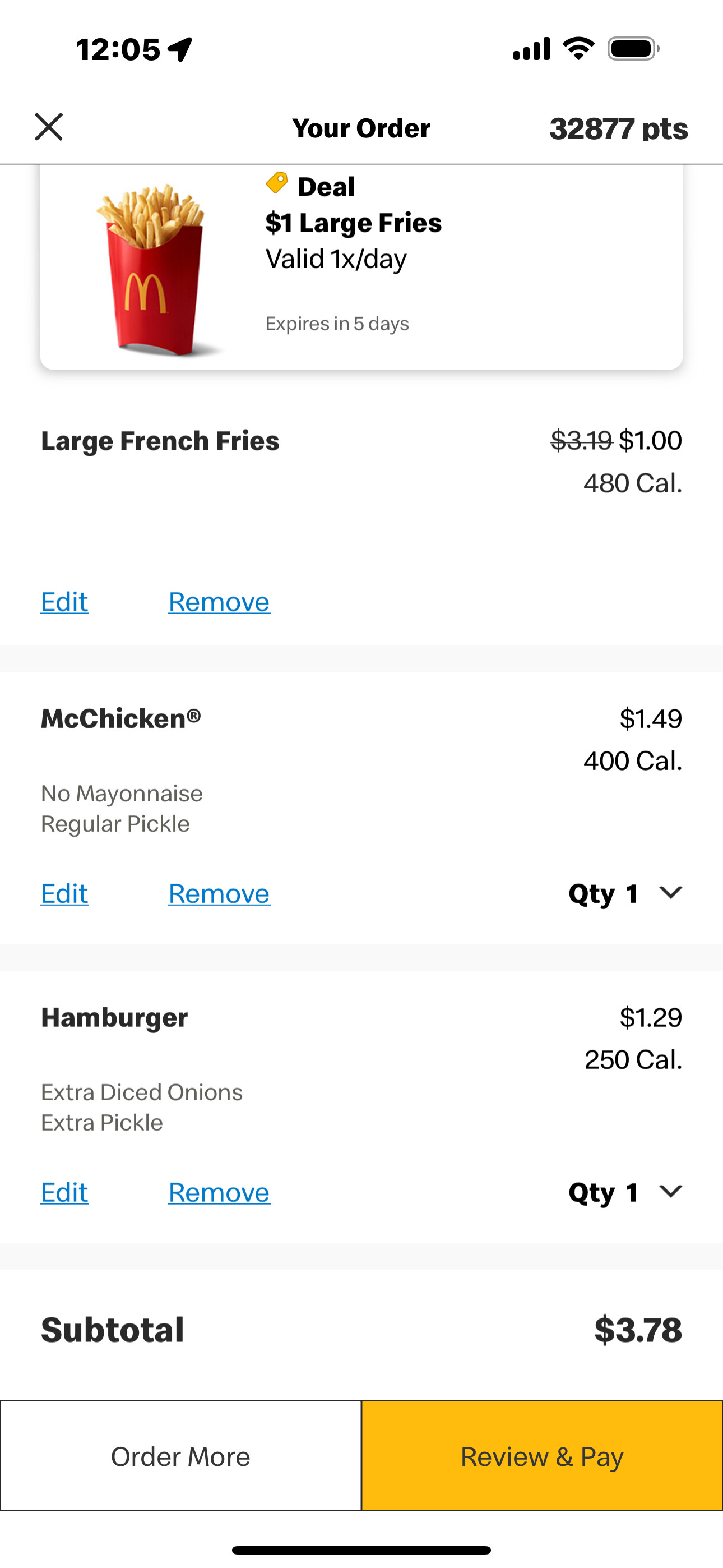Open the $1 Large Fries deal card
This screenshot has height=1568, width=723.
(361, 268)
